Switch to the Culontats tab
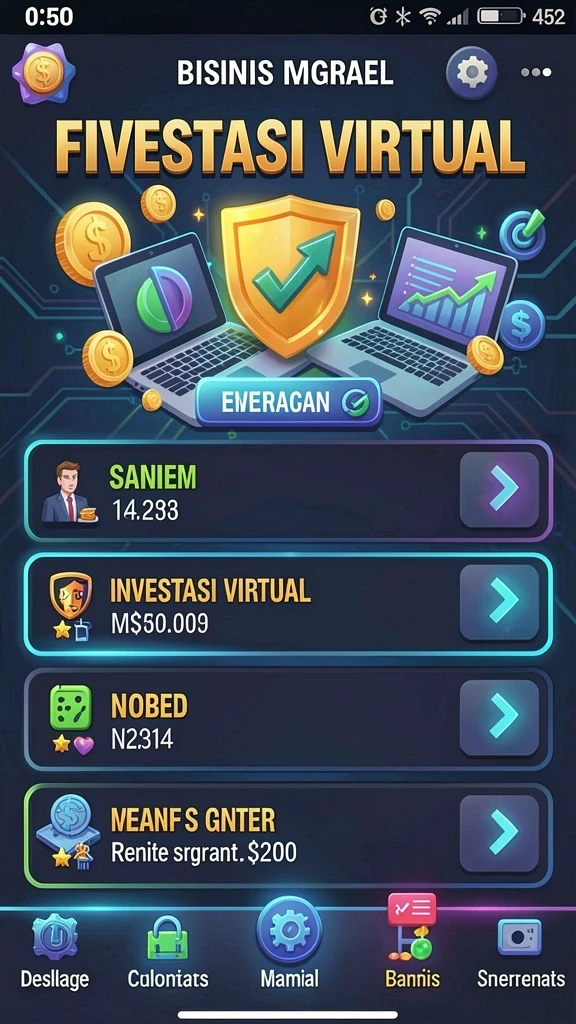The width and height of the screenshot is (576, 1024). coord(168,952)
